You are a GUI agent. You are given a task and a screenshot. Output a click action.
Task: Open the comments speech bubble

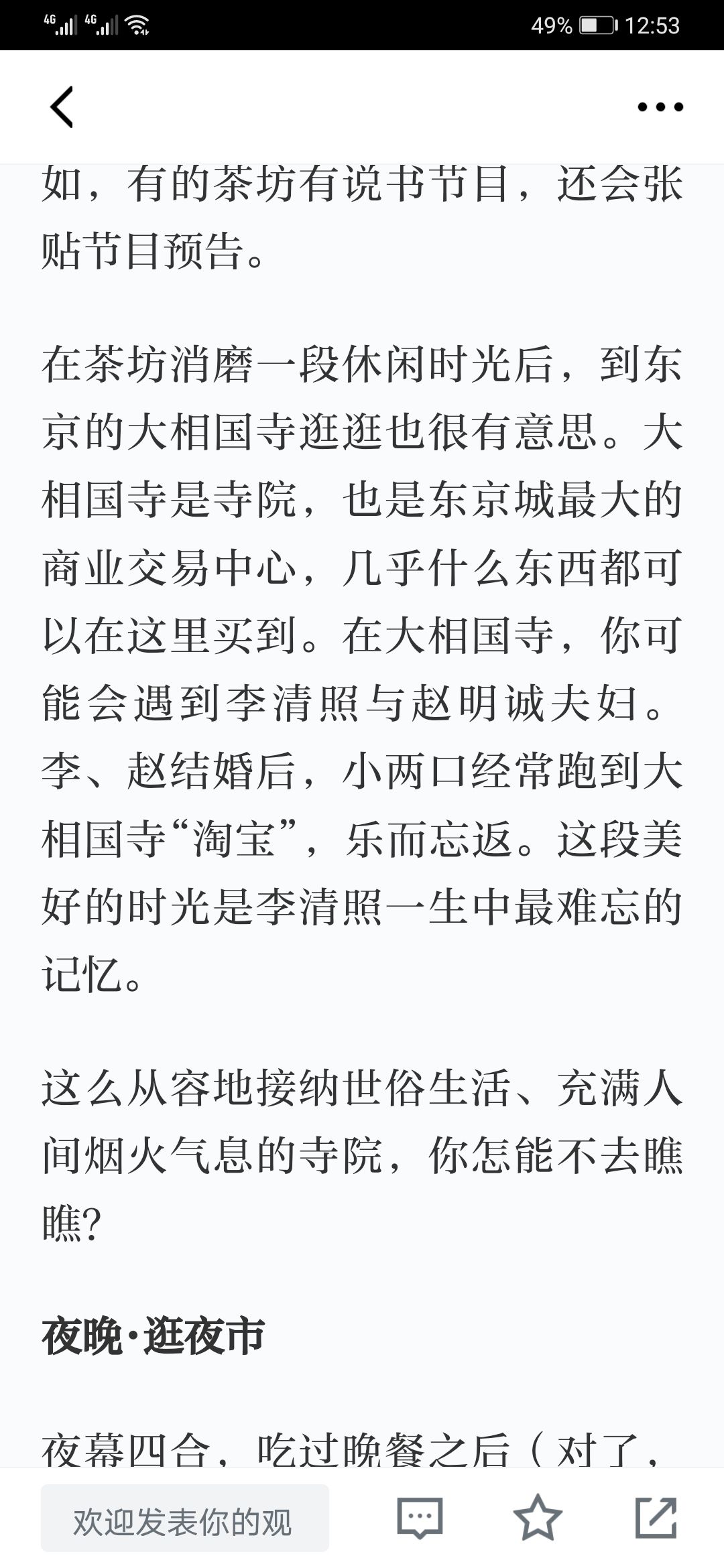pyautogui.click(x=420, y=1518)
